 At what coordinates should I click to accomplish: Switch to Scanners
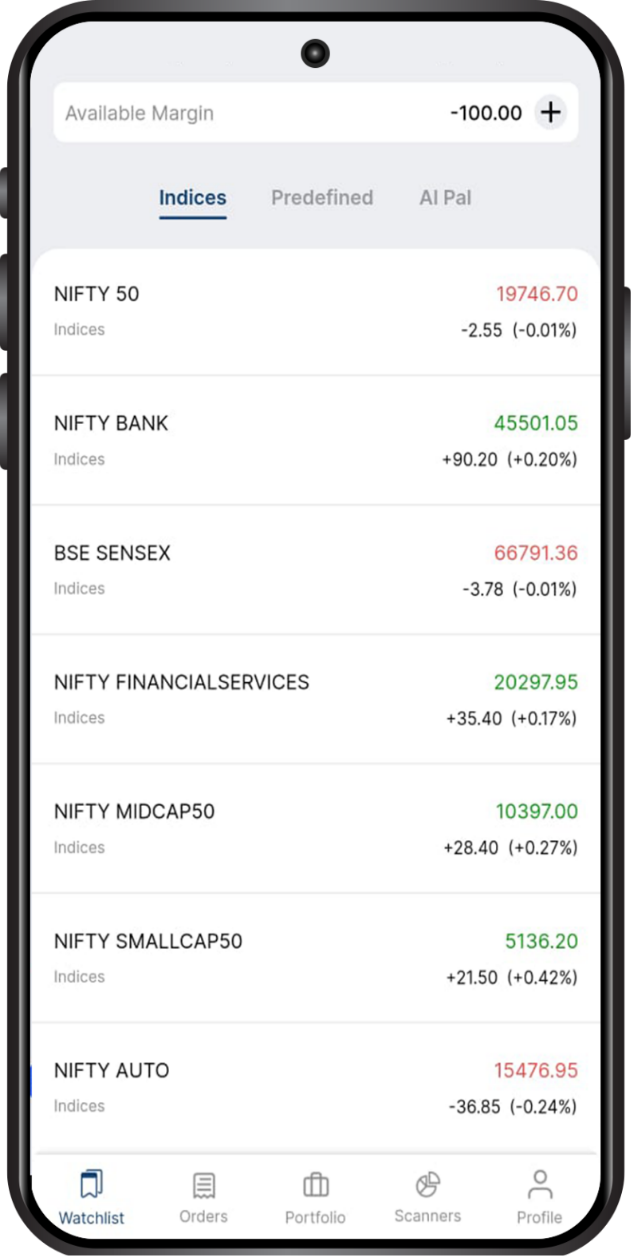pos(428,1198)
